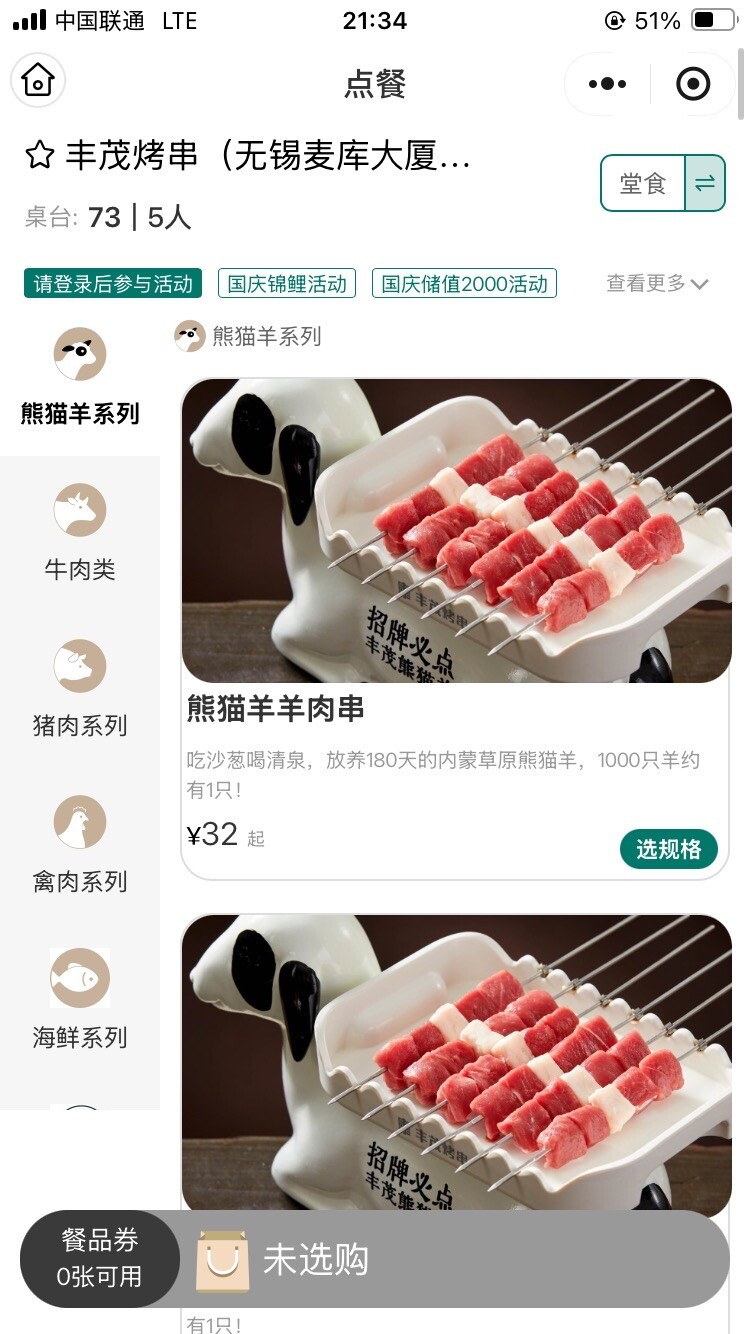Screen dimensions: 750x1334
Task: Show the 猪肉系列 category
Action: click(x=80, y=689)
